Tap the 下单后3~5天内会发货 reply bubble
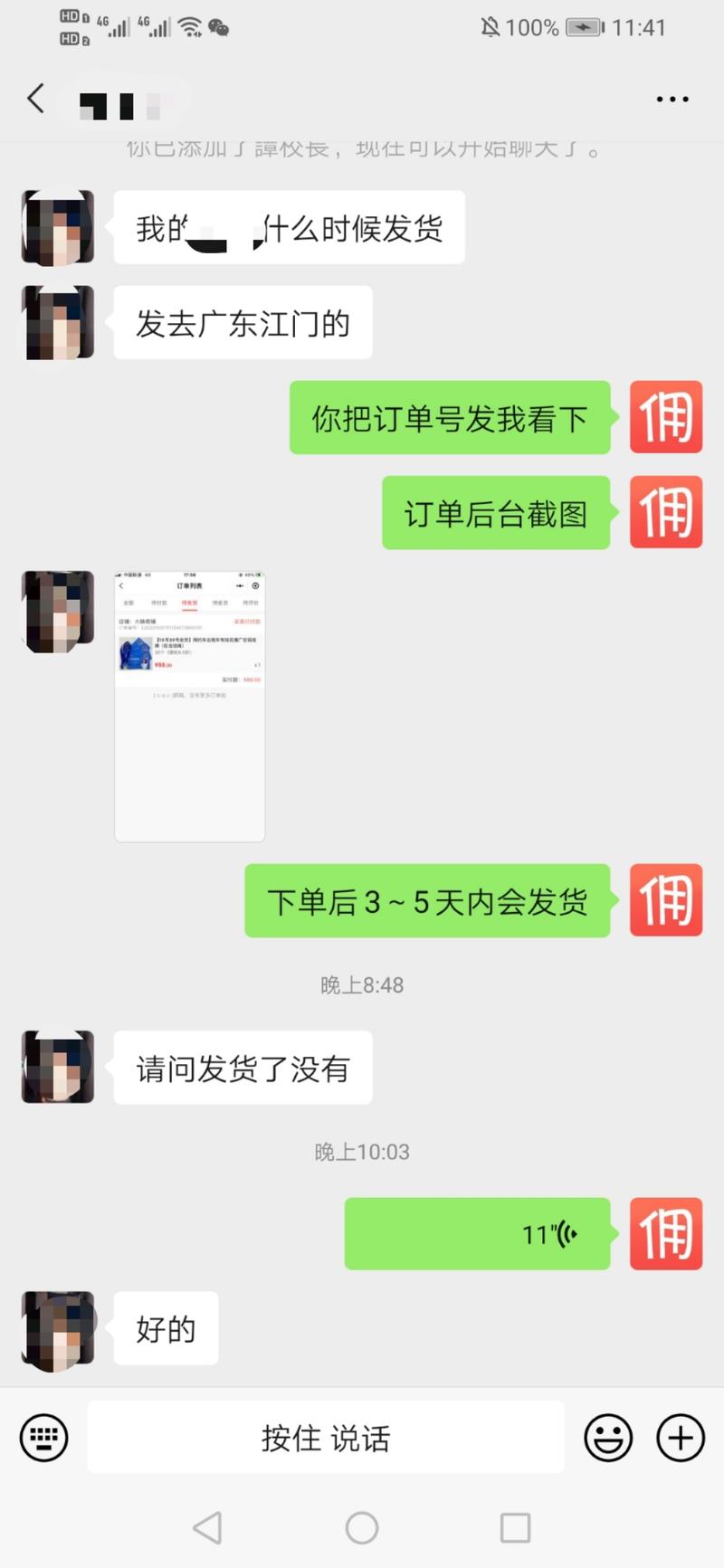The image size is (724, 1568). click(427, 901)
